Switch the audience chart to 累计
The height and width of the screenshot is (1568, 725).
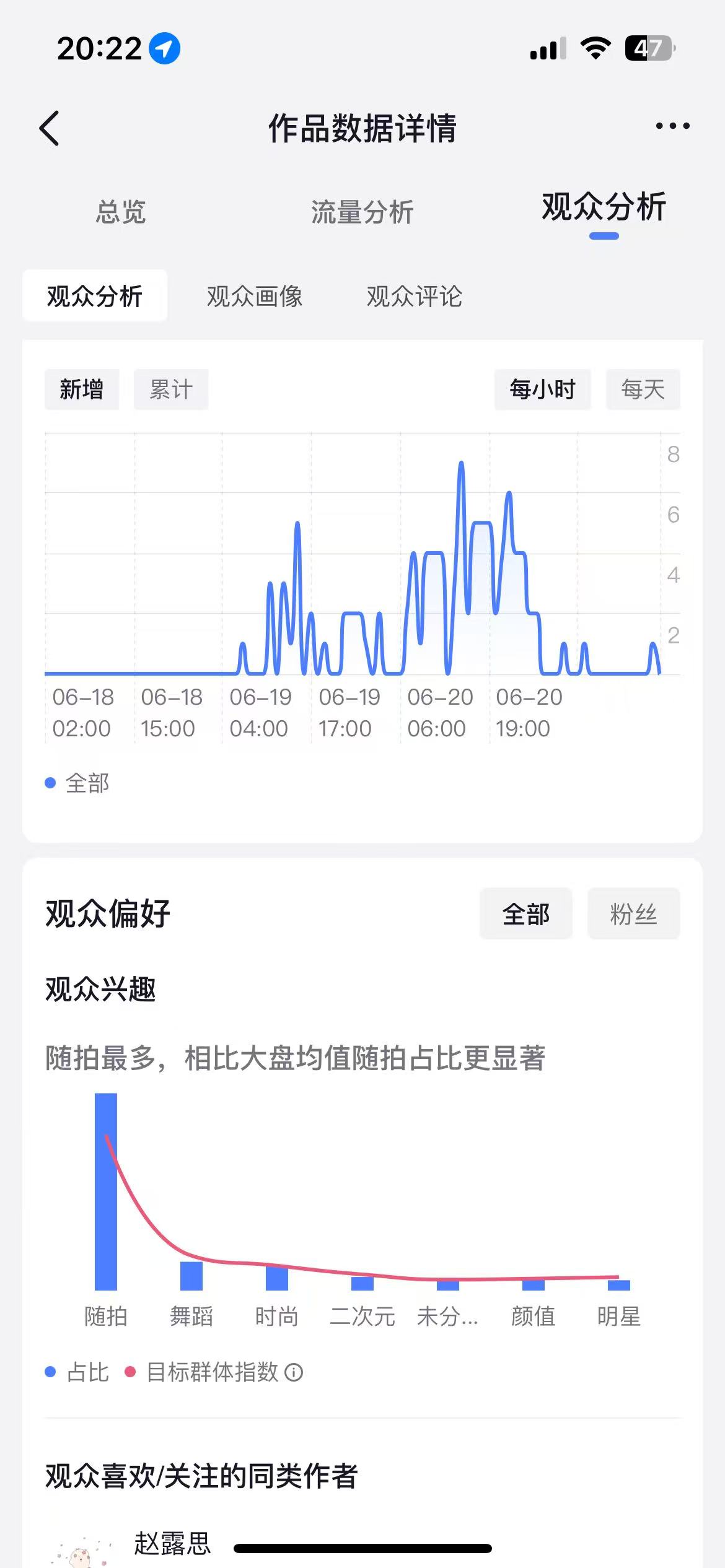171,390
